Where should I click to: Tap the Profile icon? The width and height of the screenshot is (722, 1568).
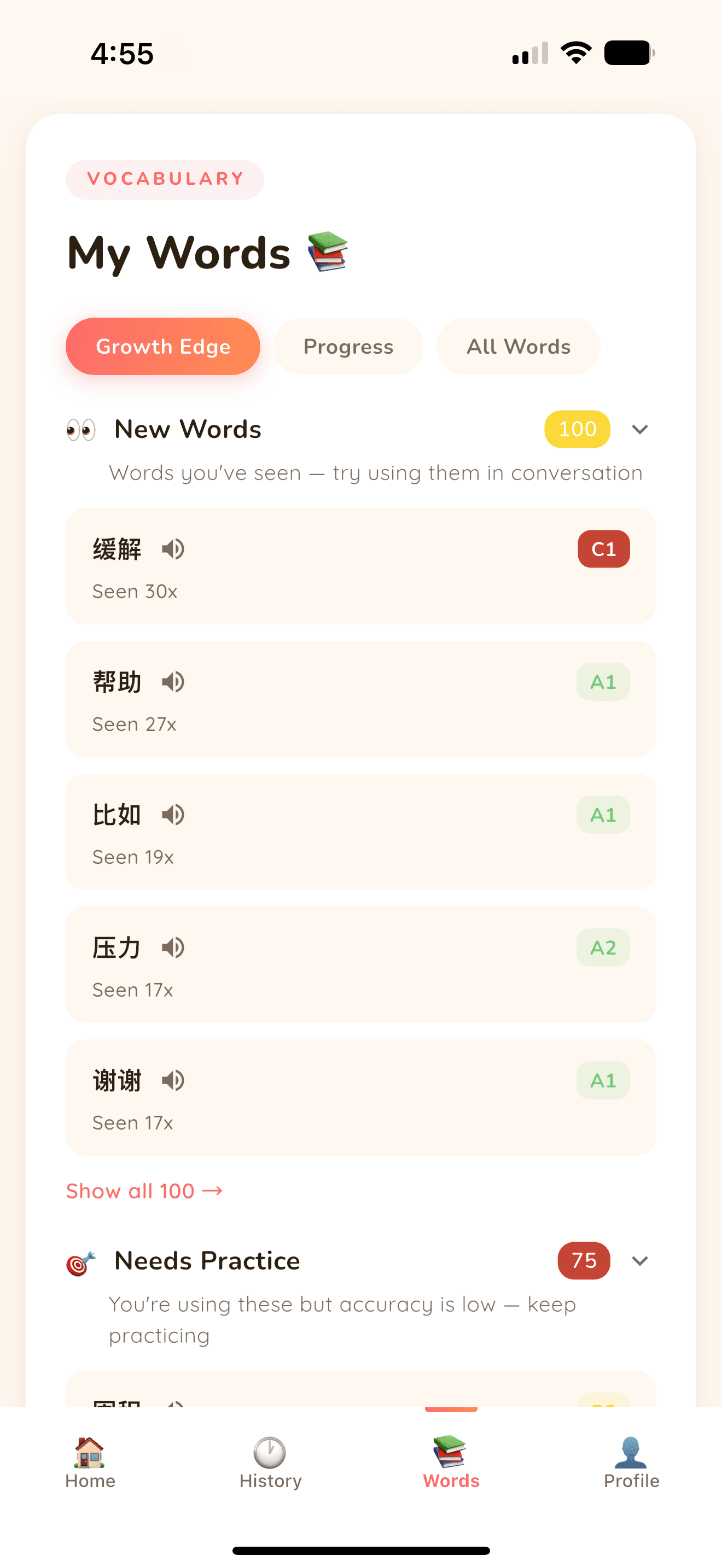[630, 1454]
